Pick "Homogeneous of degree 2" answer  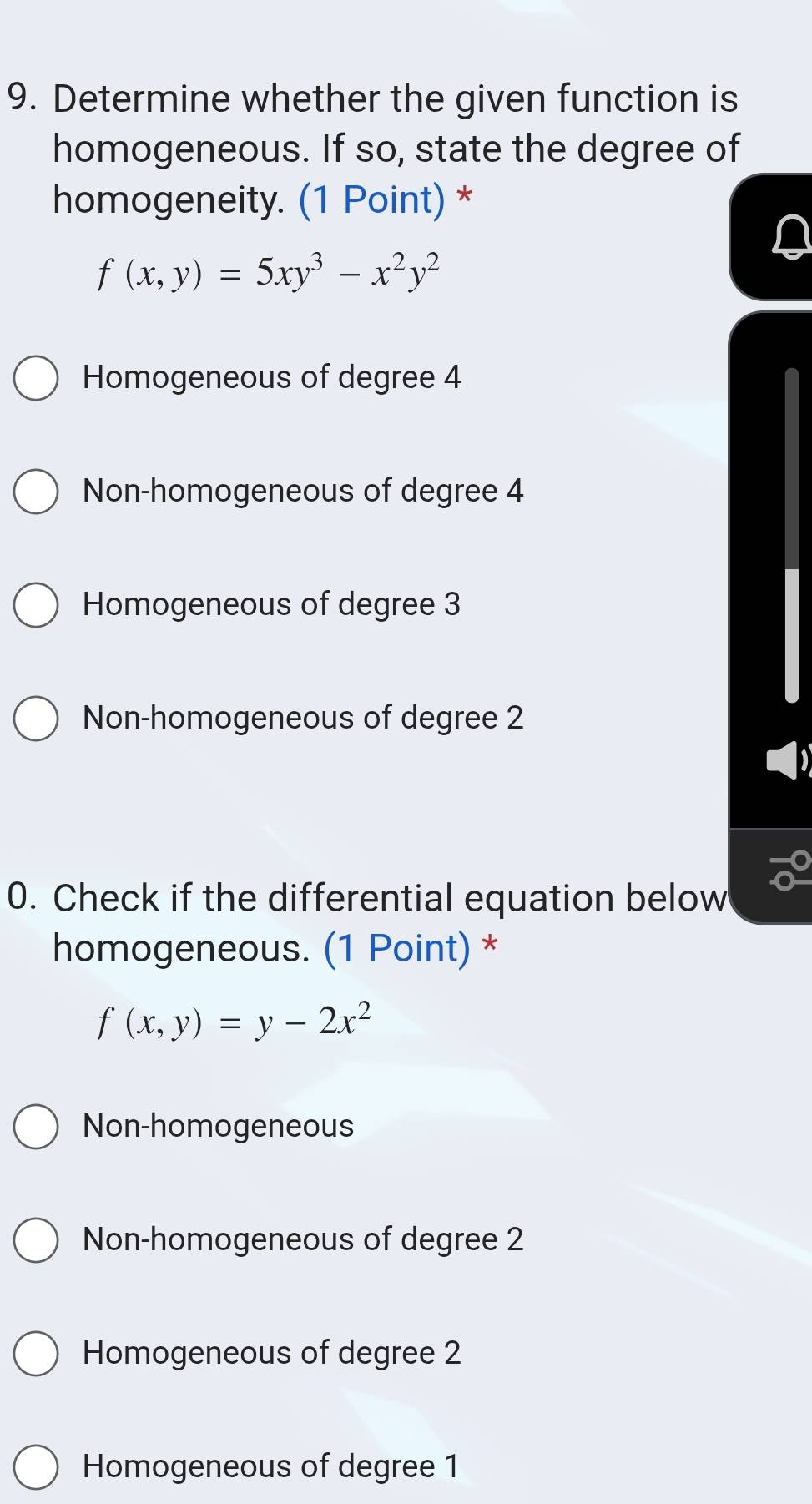tap(36, 1353)
